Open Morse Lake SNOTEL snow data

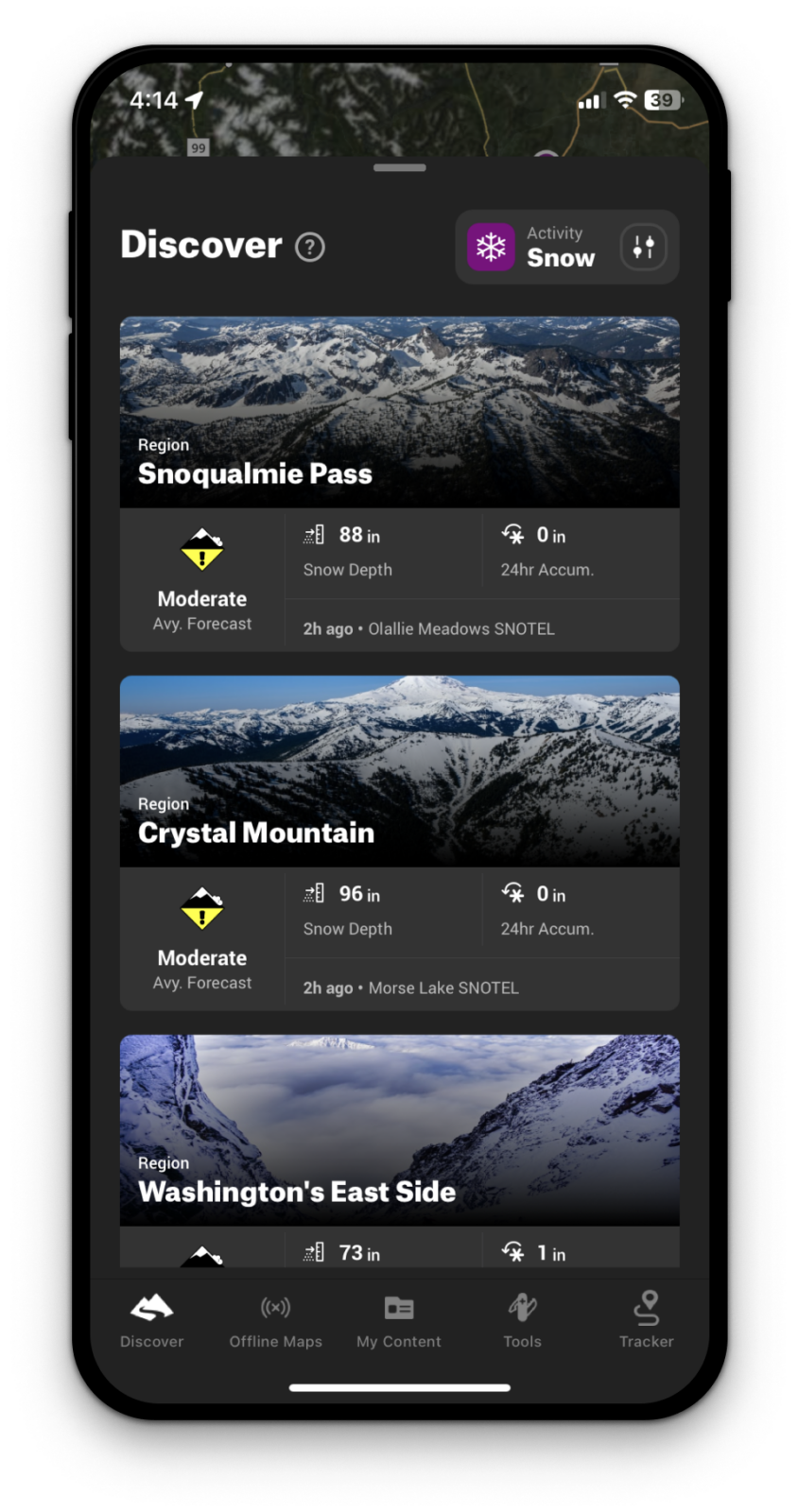coord(442,988)
